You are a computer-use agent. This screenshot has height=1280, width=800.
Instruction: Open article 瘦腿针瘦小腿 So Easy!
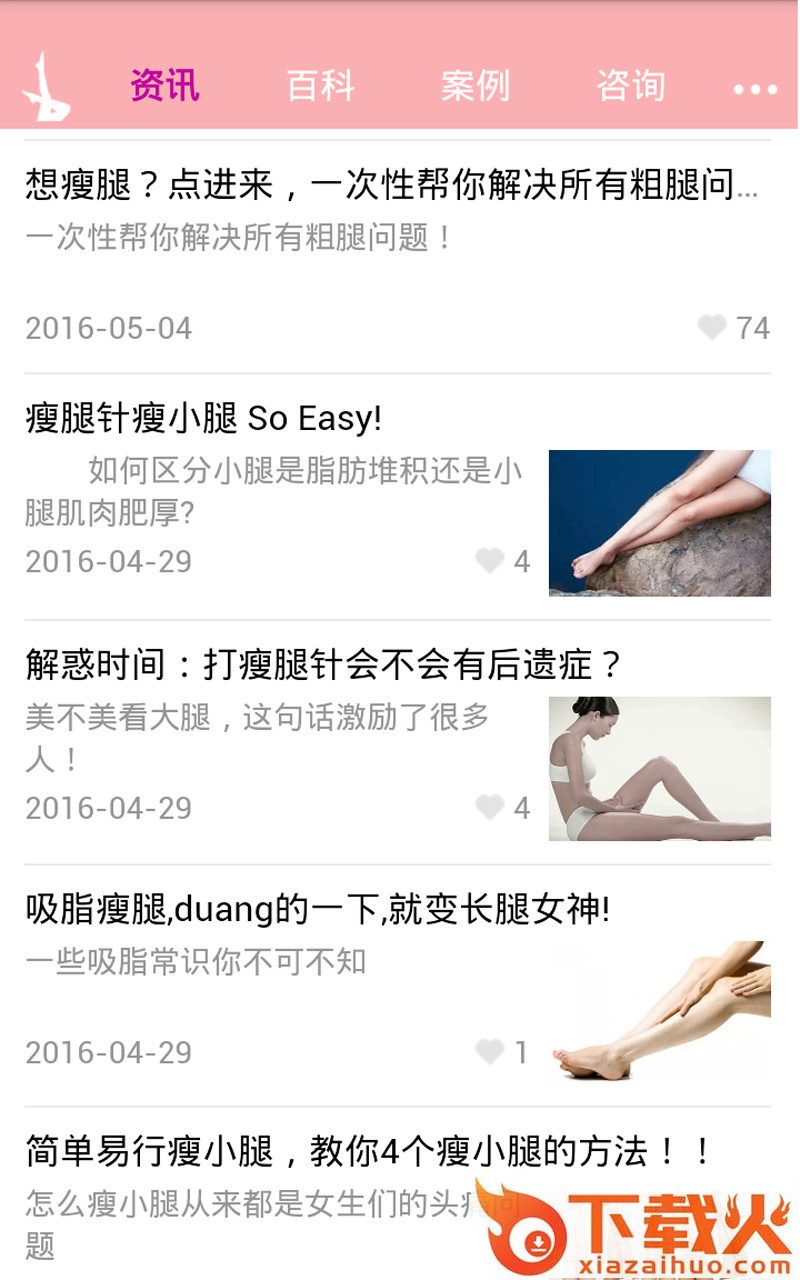(x=204, y=418)
